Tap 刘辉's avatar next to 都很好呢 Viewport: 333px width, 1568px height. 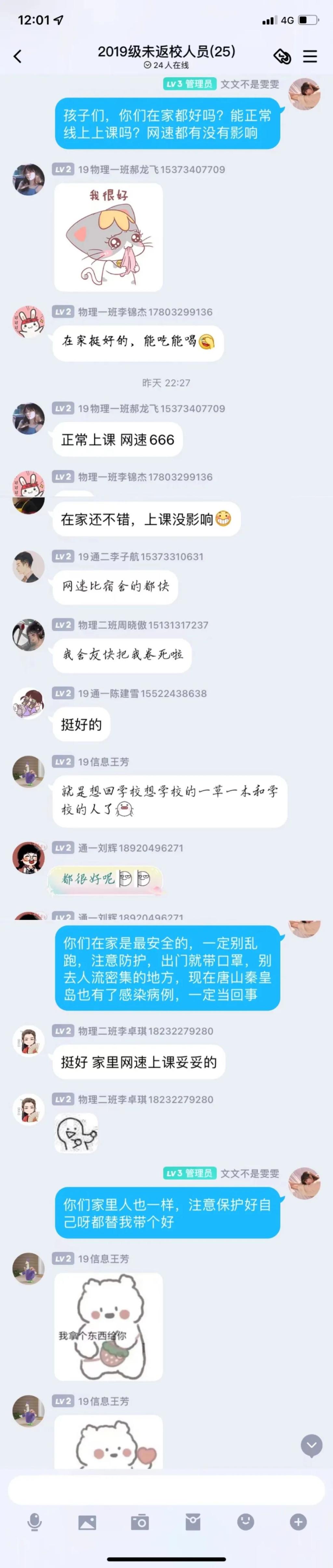[29, 858]
